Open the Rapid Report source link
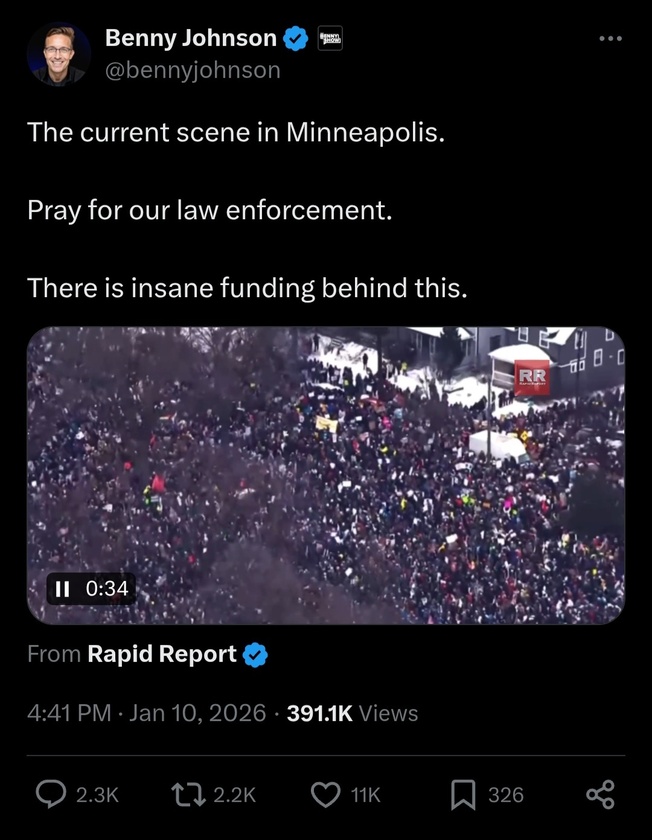This screenshot has width=652, height=840. coord(162,654)
